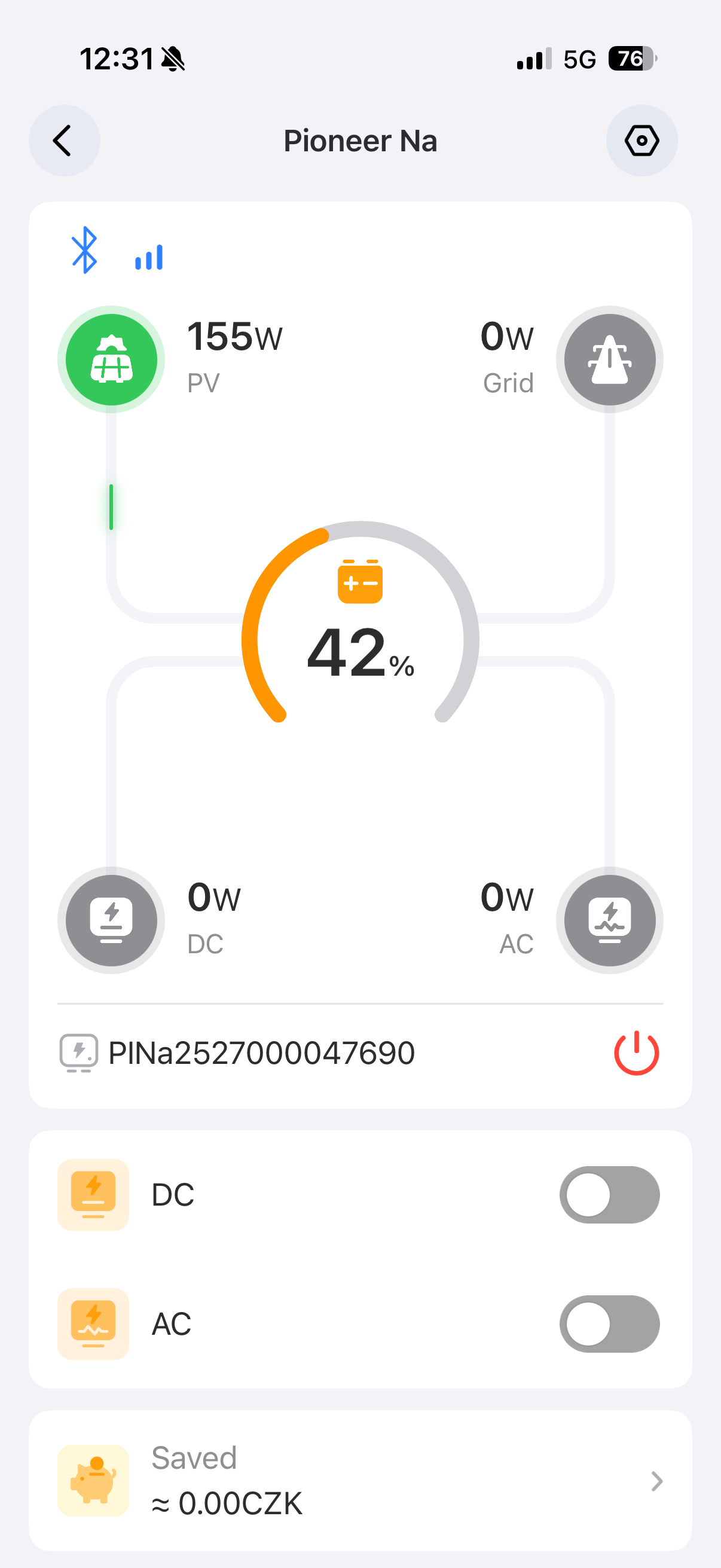Viewport: 721px width, 1568px height.
Task: Enable the AC output switch
Action: click(x=609, y=1323)
